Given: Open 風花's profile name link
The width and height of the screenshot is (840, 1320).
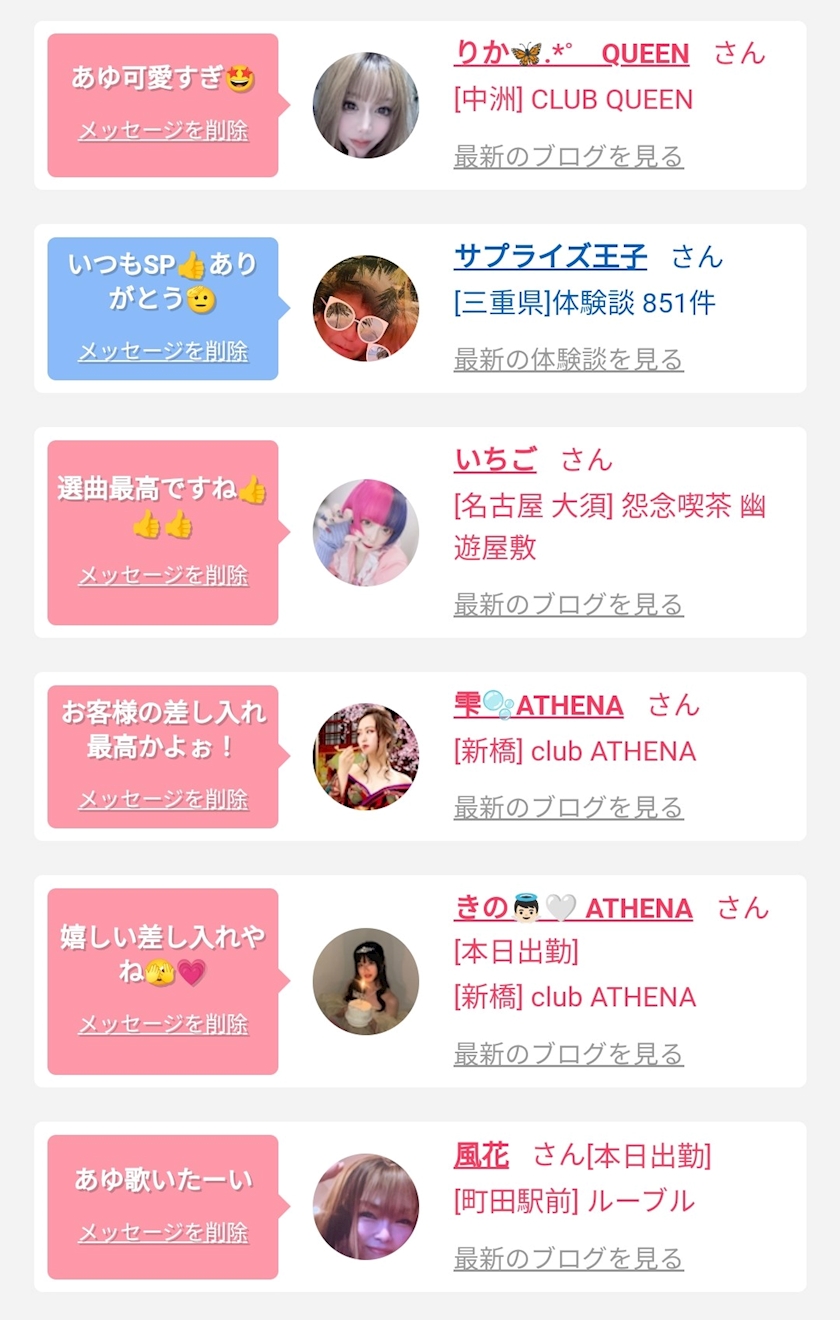Looking at the screenshot, I should (481, 1157).
